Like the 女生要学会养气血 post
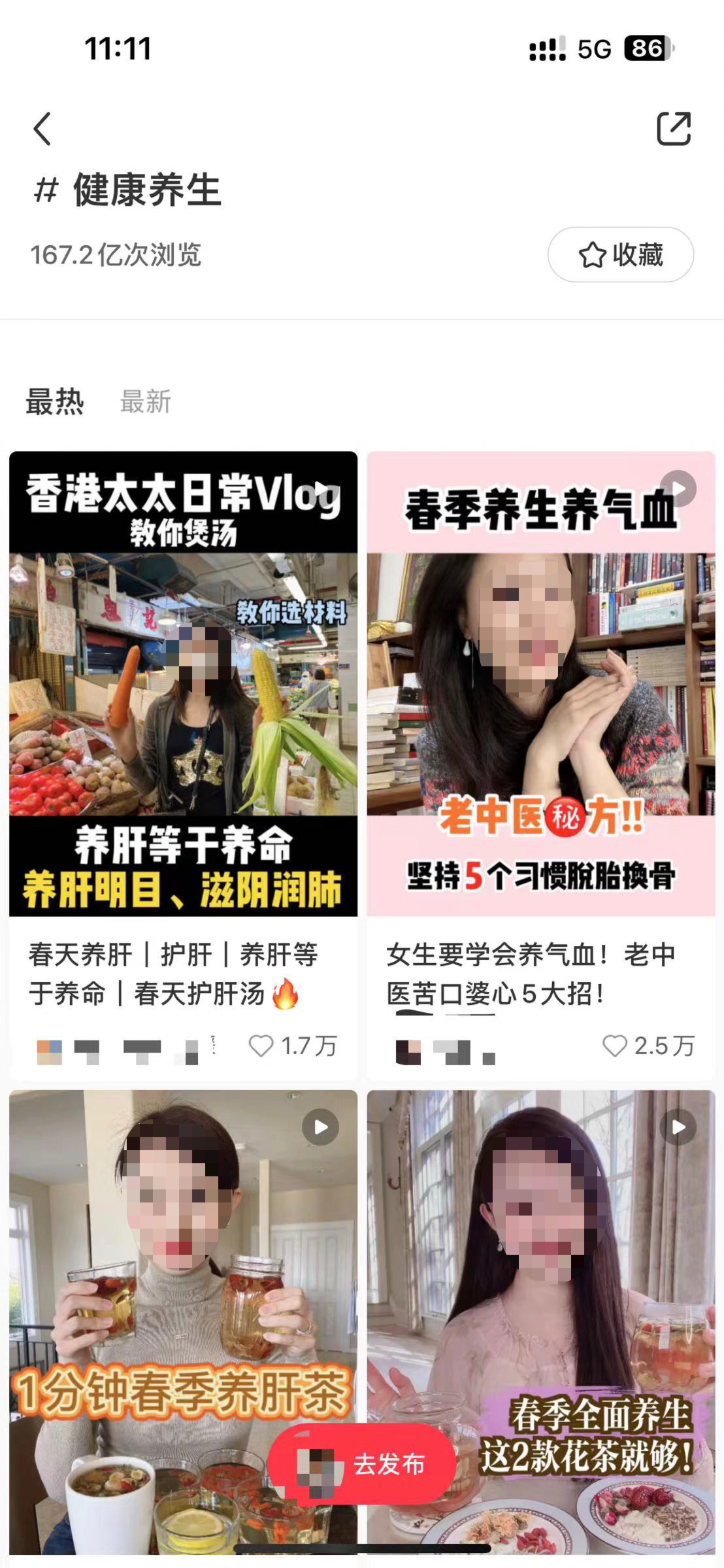Image resolution: width=724 pixels, height=1568 pixels. click(614, 1046)
